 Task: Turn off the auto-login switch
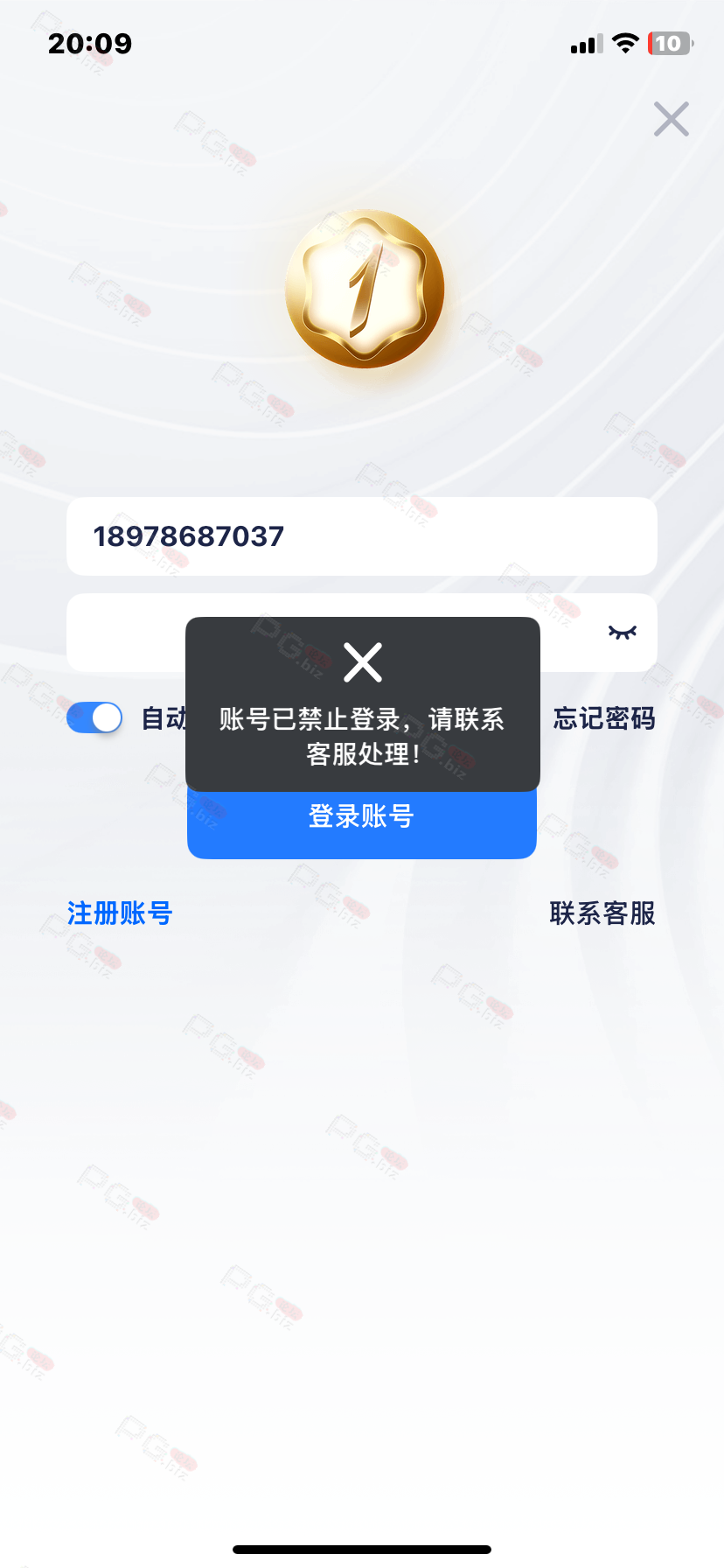94,718
